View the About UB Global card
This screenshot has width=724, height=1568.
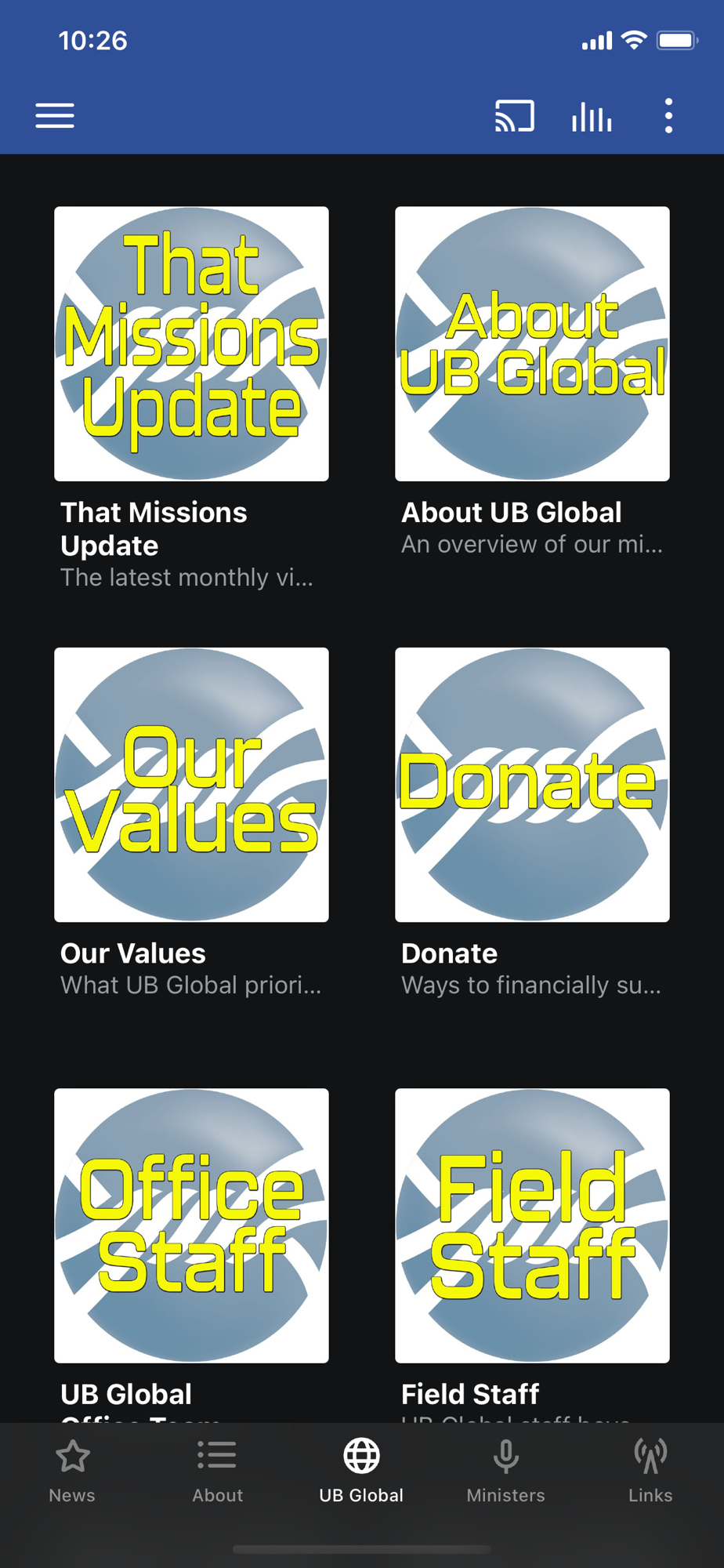tap(532, 344)
